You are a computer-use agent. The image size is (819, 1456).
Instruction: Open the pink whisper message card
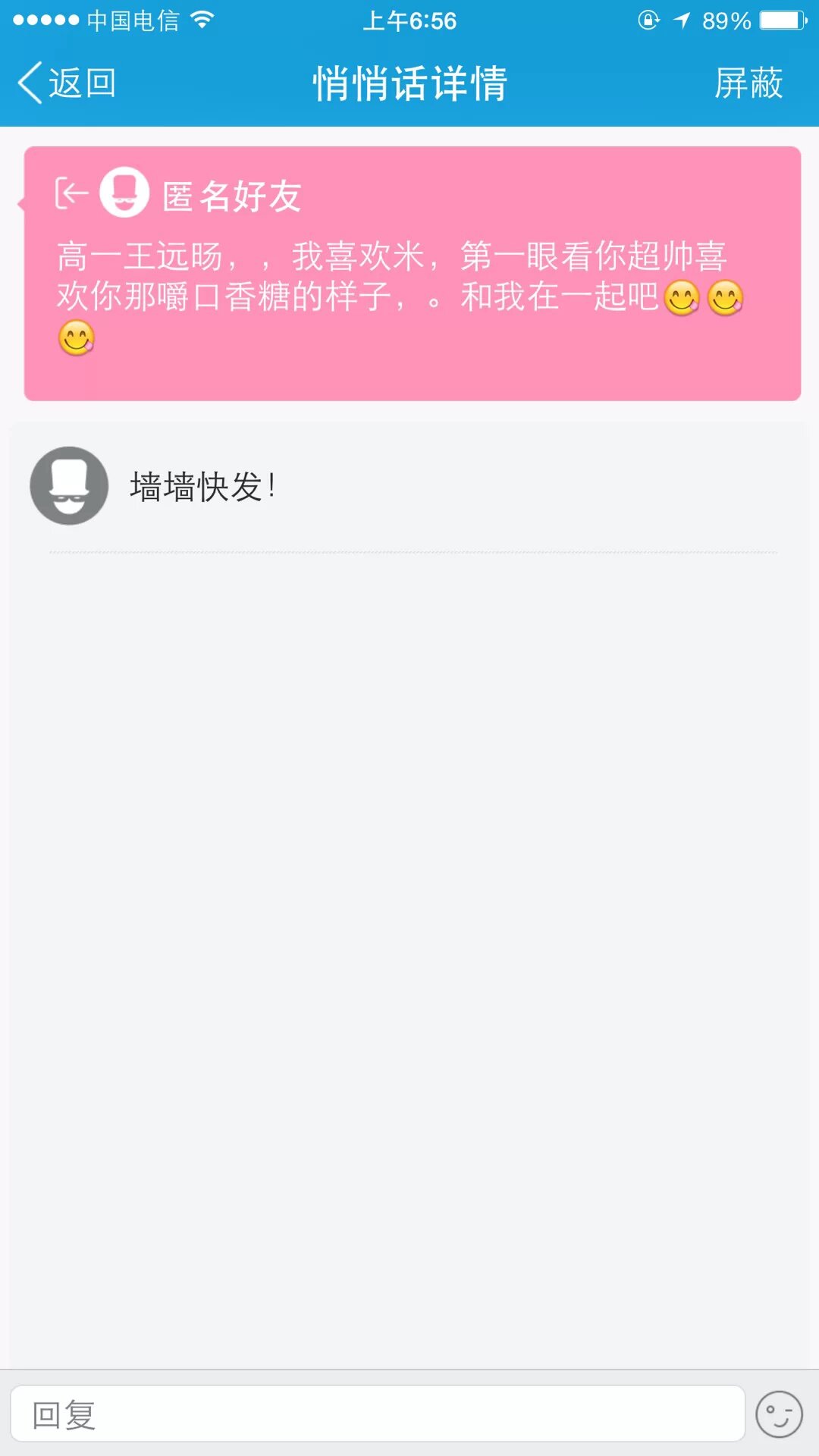coord(412,273)
